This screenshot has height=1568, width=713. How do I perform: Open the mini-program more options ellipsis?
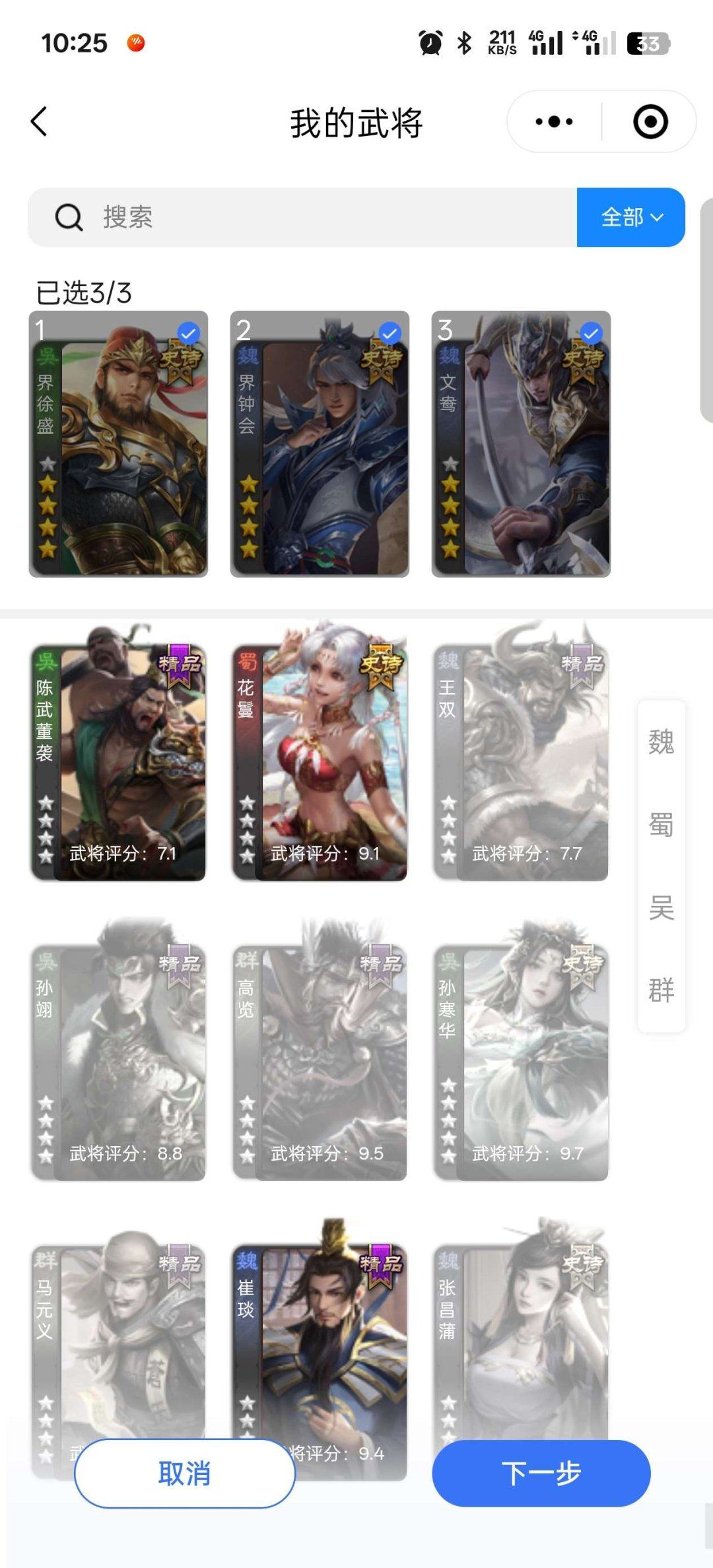(x=555, y=120)
